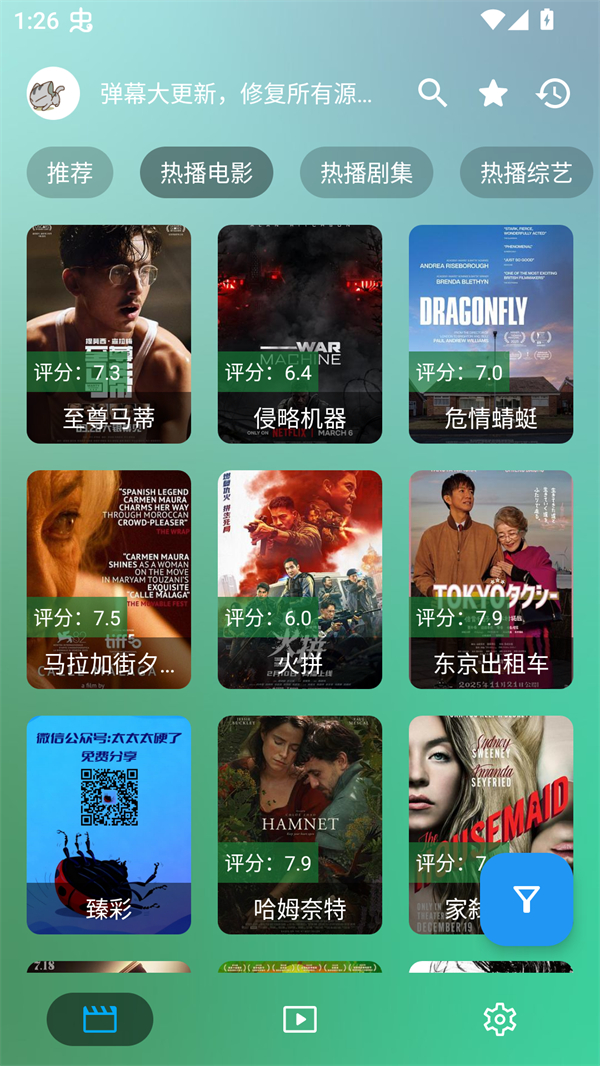Switch to the 推荐 chip
The height and width of the screenshot is (1066, 600).
click(70, 172)
